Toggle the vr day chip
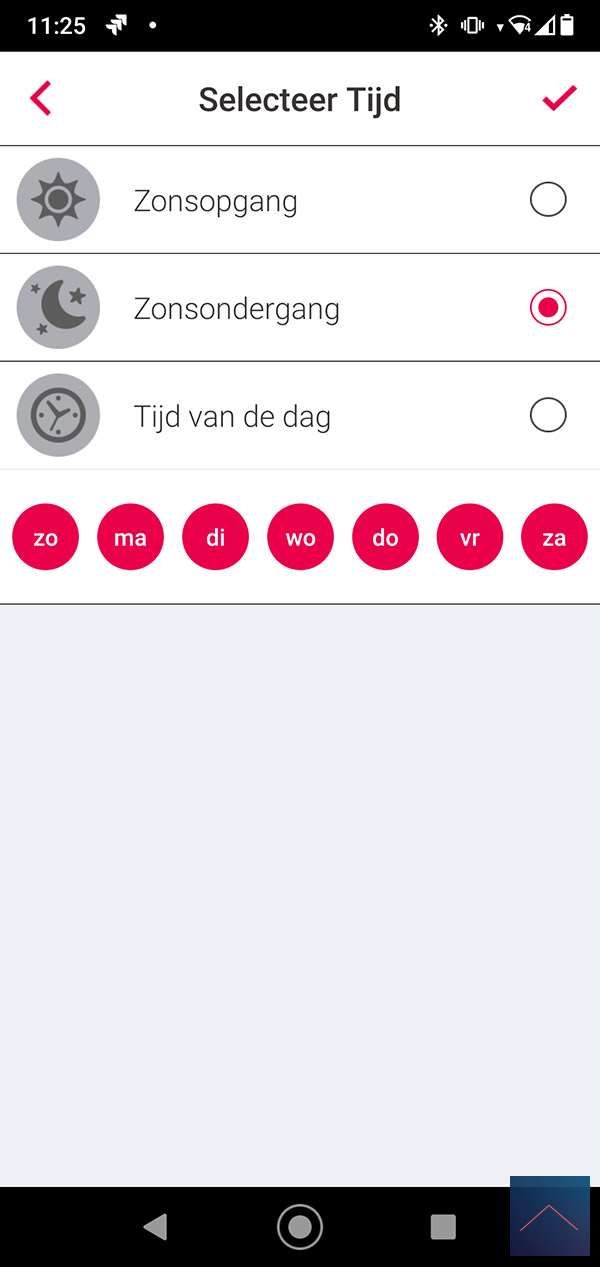The width and height of the screenshot is (600, 1267). (x=470, y=537)
